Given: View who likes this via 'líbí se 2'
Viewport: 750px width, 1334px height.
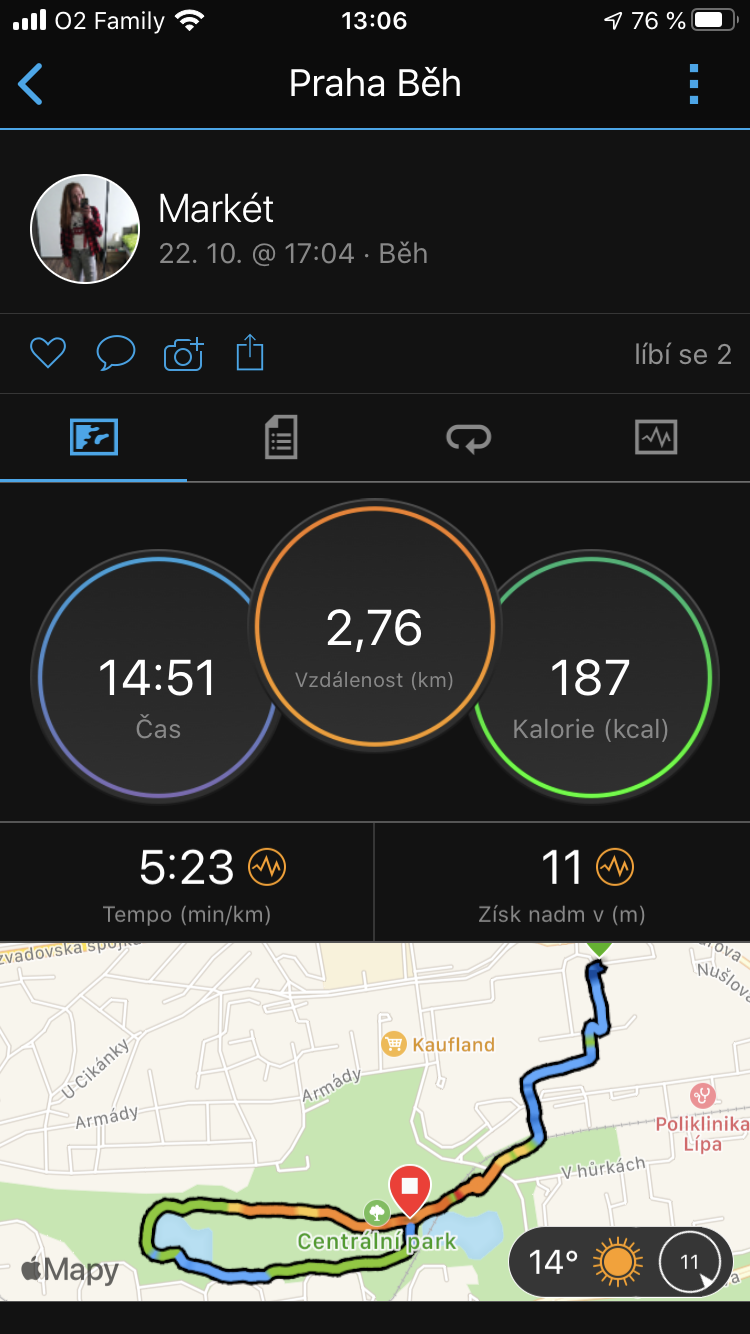Looking at the screenshot, I should [683, 354].
